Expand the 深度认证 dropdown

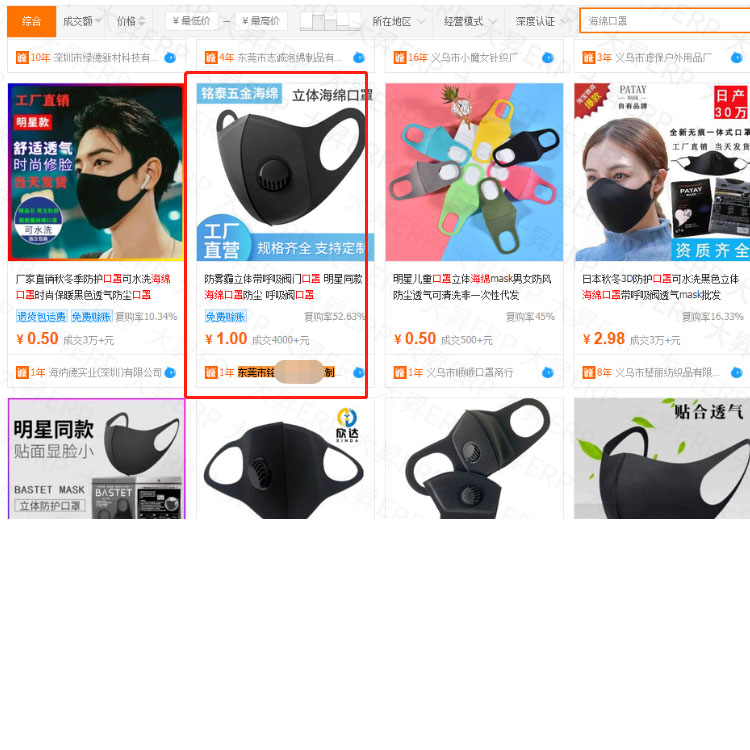point(541,21)
